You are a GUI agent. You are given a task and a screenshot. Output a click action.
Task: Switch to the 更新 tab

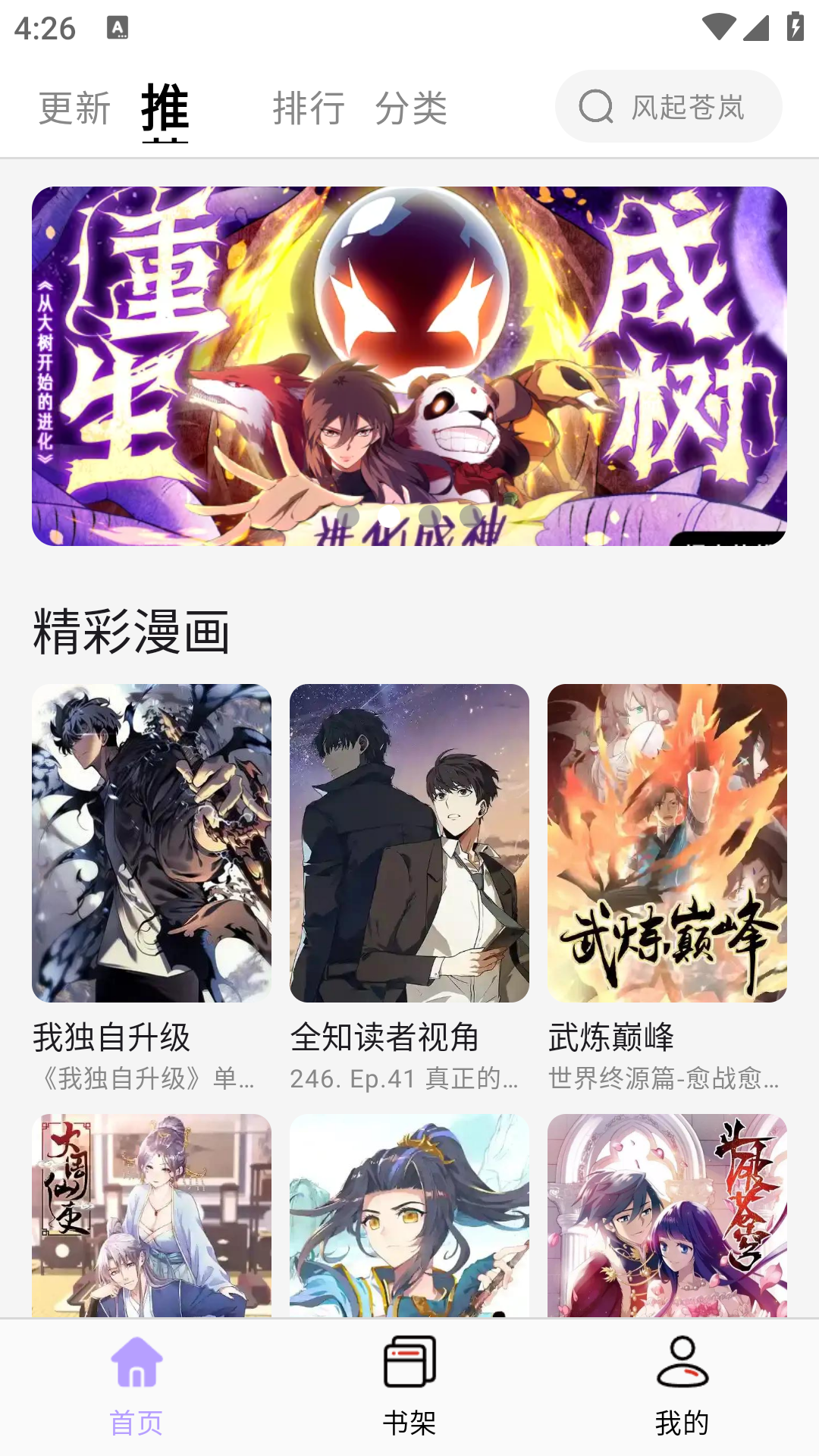[74, 108]
